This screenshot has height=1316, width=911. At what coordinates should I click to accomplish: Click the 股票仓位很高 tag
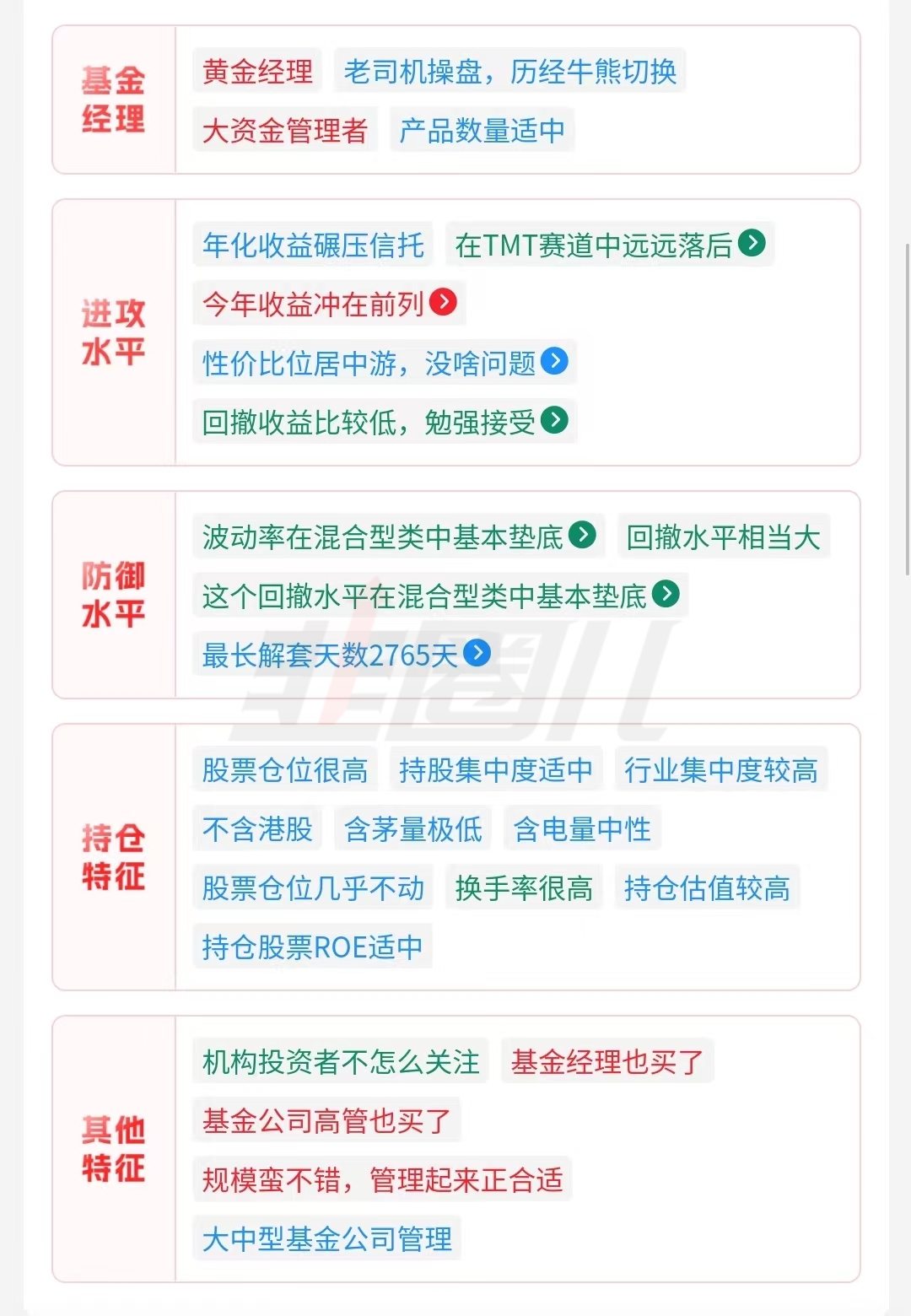(x=284, y=770)
